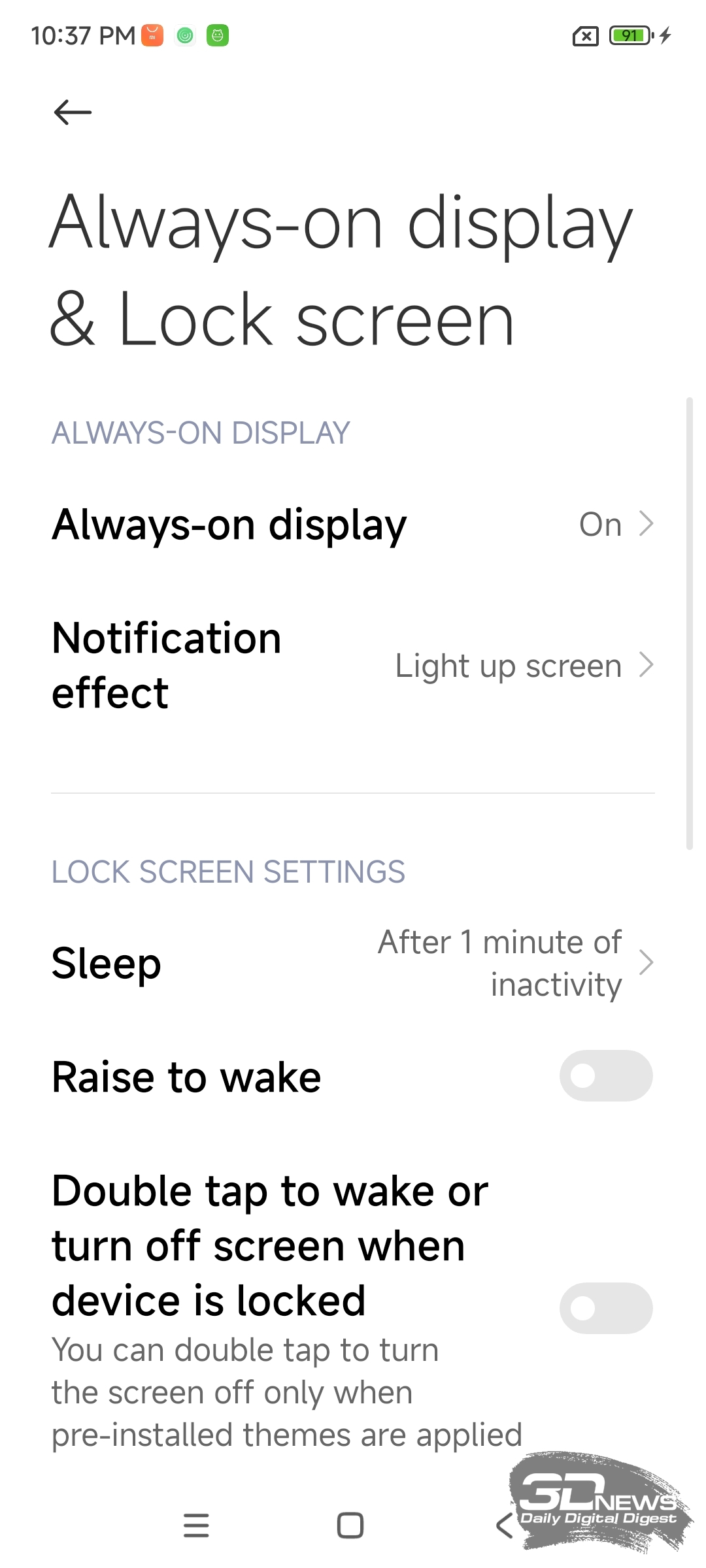706x1568 pixels.
Task: Change Sleep inactivity timeout
Action: 353,963
